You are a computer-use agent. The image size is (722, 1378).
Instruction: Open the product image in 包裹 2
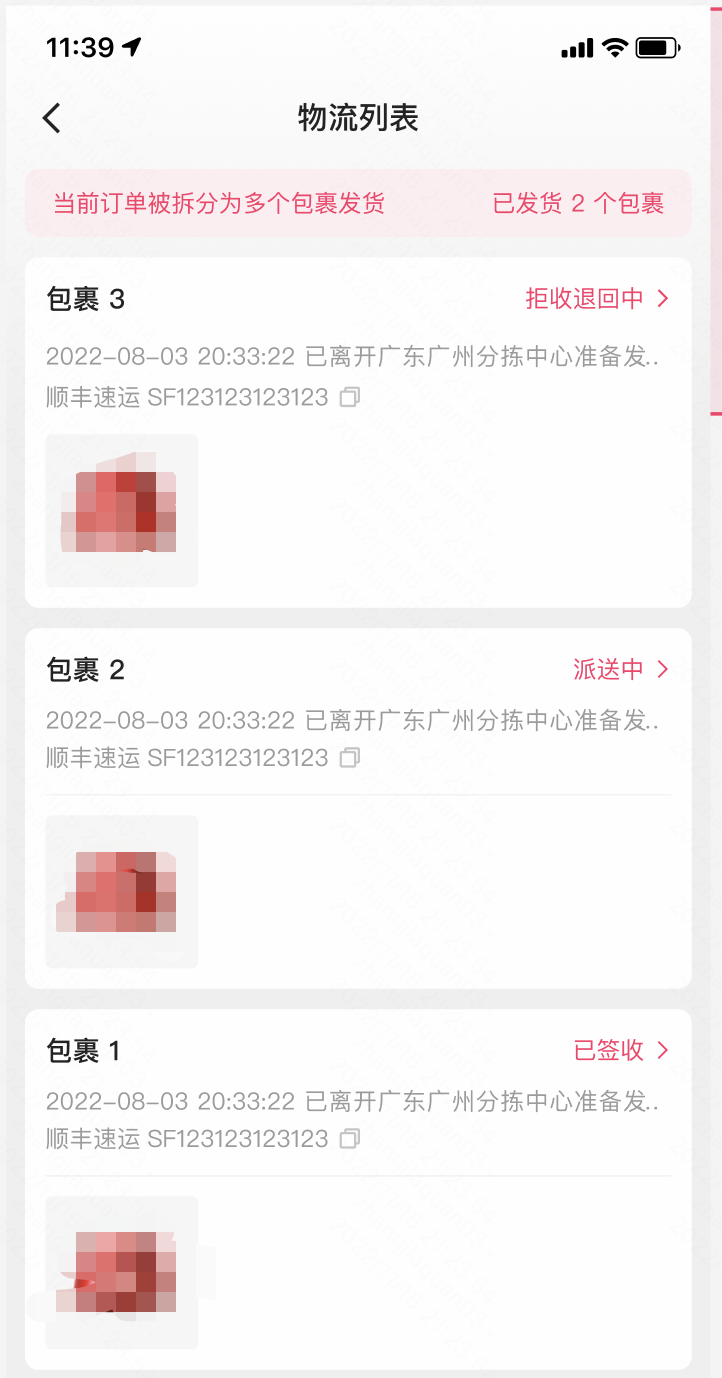tap(122, 891)
